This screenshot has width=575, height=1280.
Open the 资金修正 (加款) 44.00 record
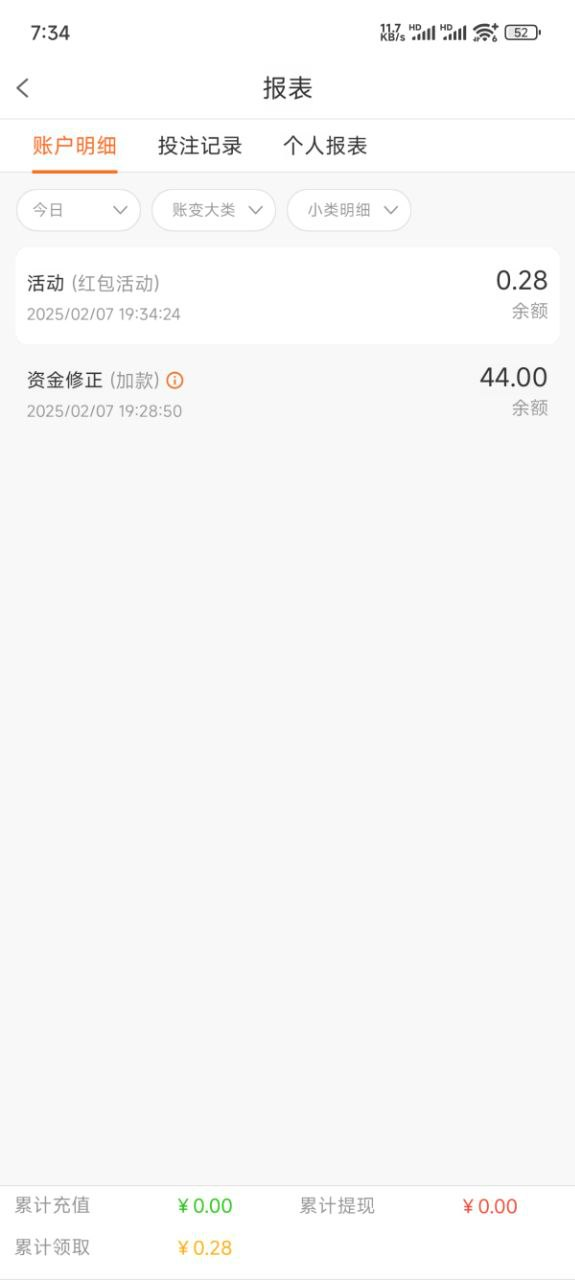coord(287,393)
